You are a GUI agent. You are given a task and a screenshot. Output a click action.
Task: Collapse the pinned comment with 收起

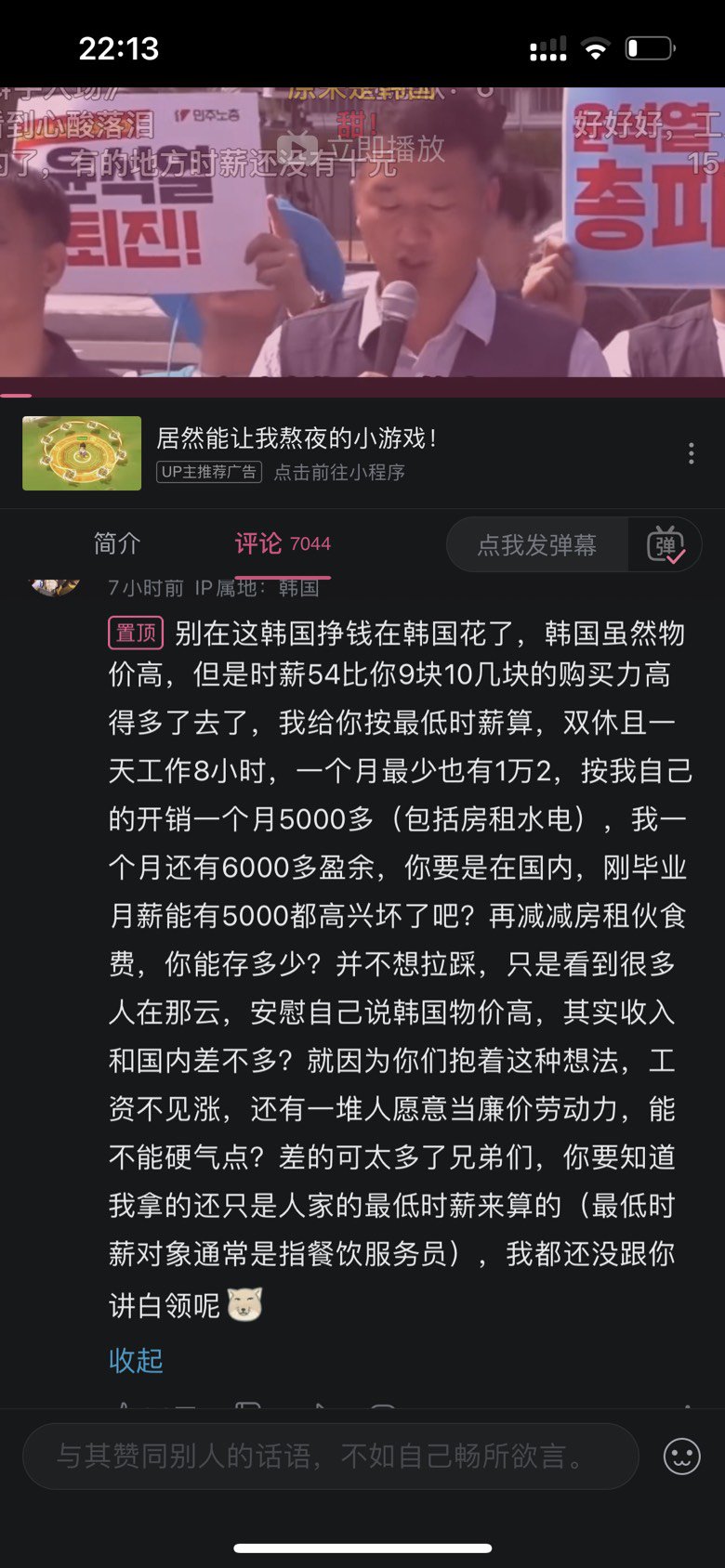click(136, 1360)
